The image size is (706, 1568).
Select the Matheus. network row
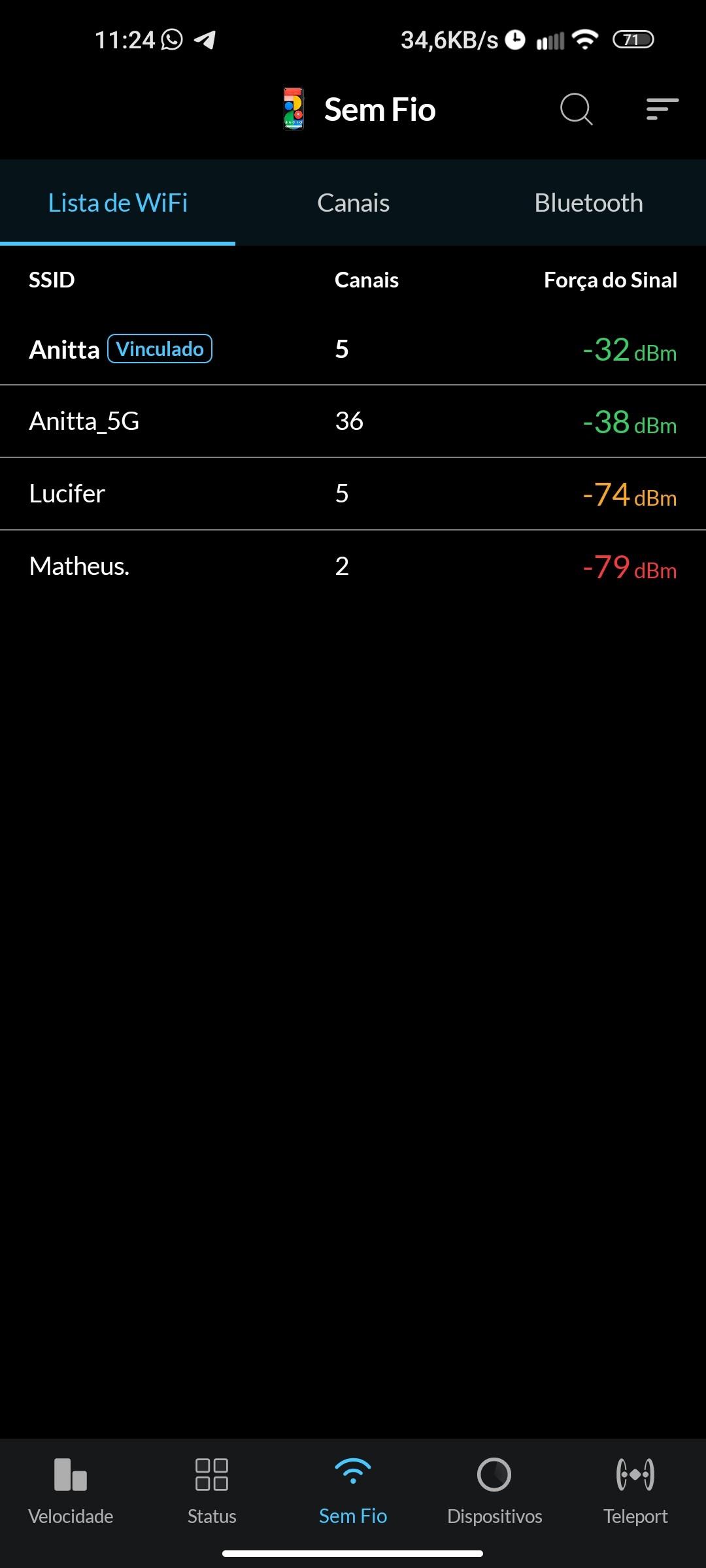click(x=353, y=566)
